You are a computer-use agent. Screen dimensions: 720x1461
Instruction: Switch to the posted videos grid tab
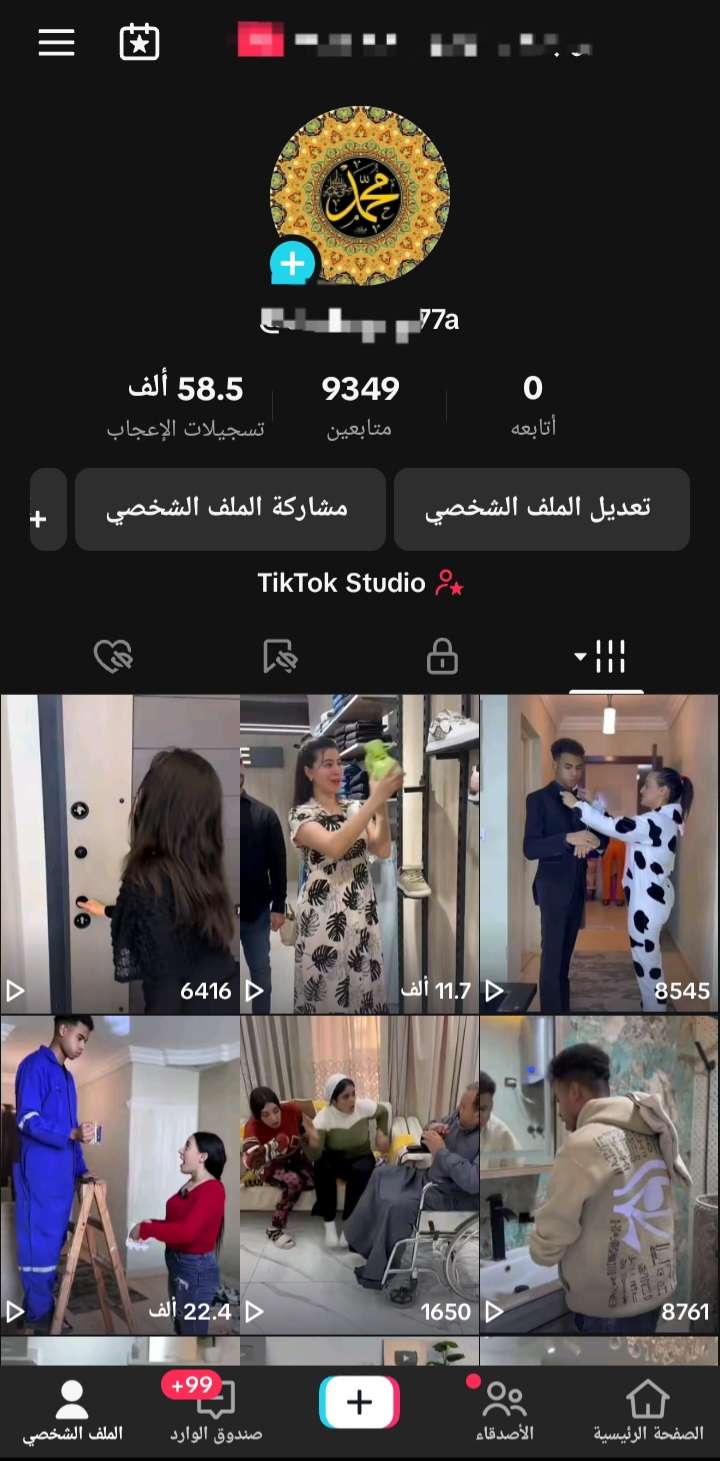coord(606,657)
